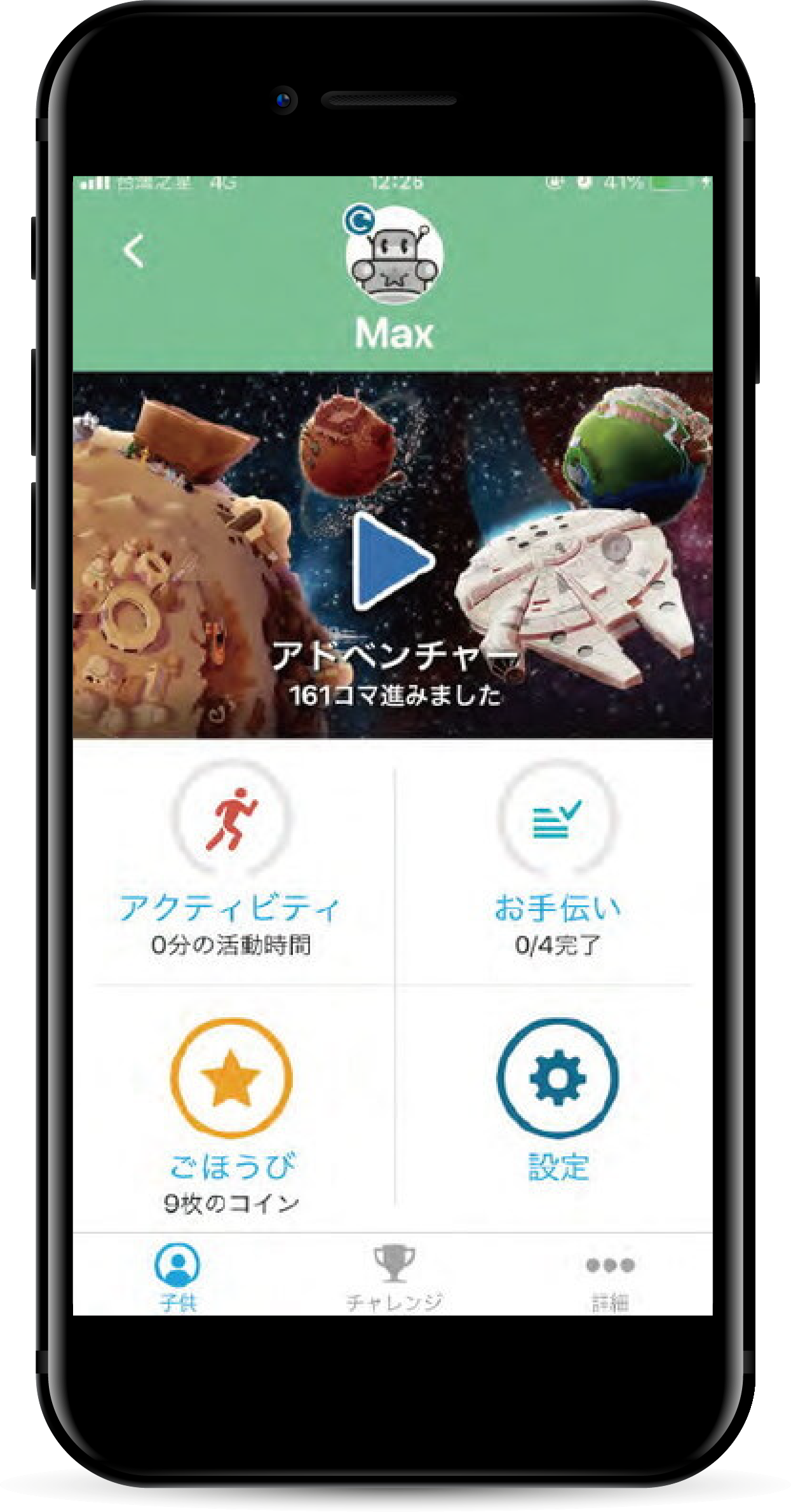The width and height of the screenshot is (791, 1512).
Task: Tap Max's robot avatar picture
Action: click(395, 257)
